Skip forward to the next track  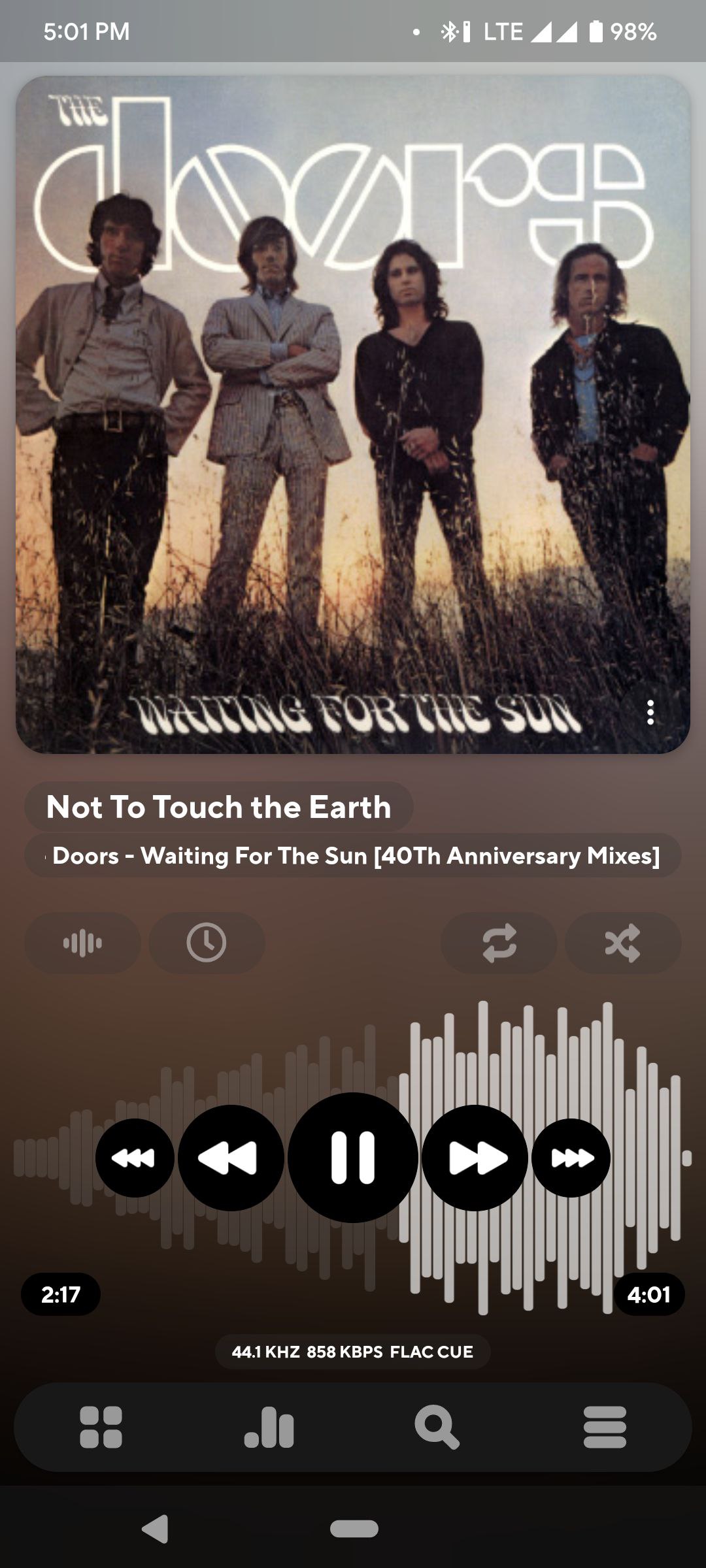point(475,1158)
